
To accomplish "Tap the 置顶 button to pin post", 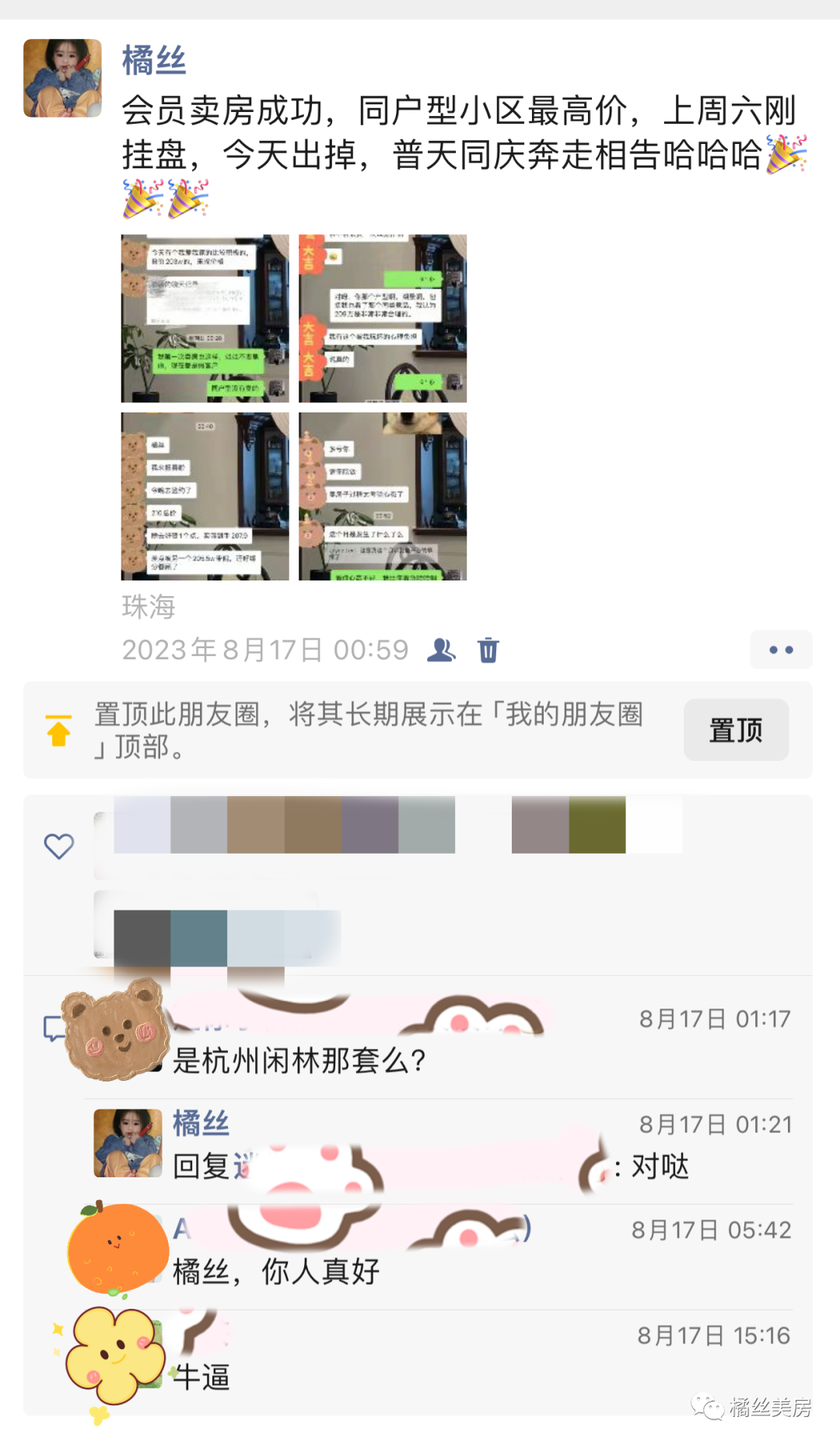I will tap(736, 730).
